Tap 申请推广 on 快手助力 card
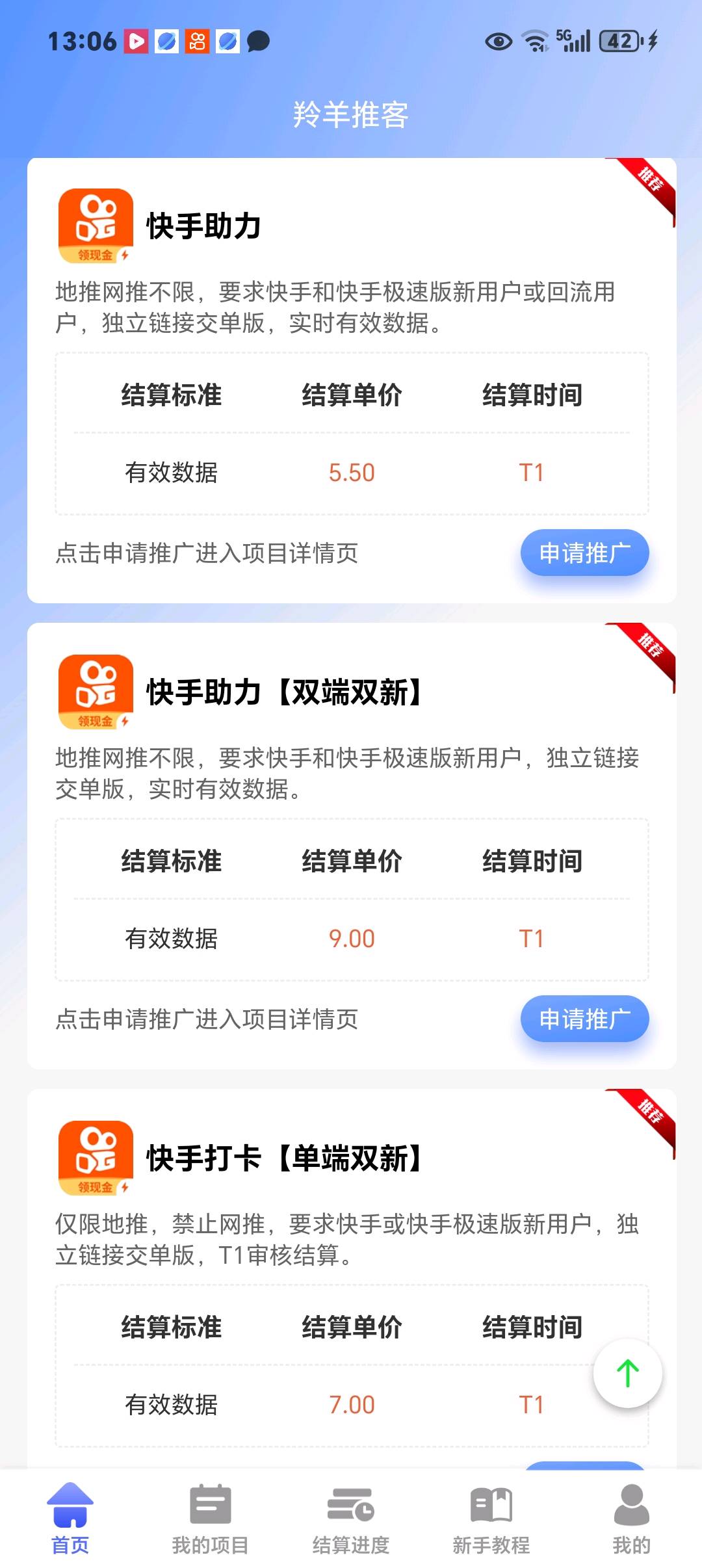 click(x=584, y=553)
